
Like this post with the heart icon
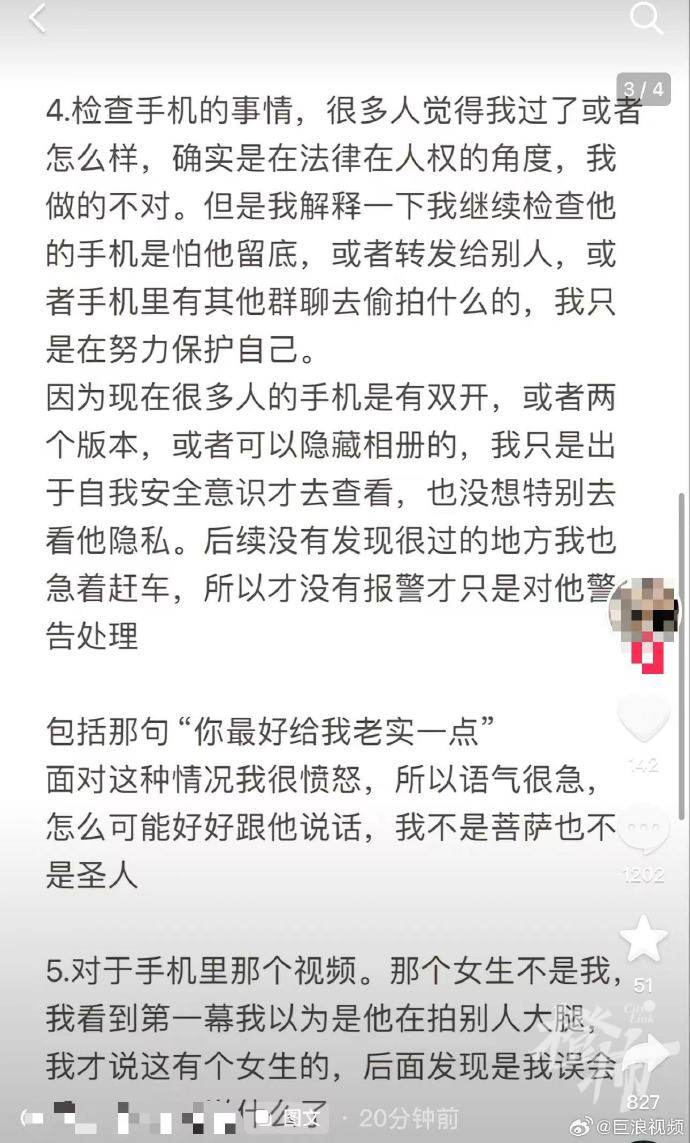point(644,718)
